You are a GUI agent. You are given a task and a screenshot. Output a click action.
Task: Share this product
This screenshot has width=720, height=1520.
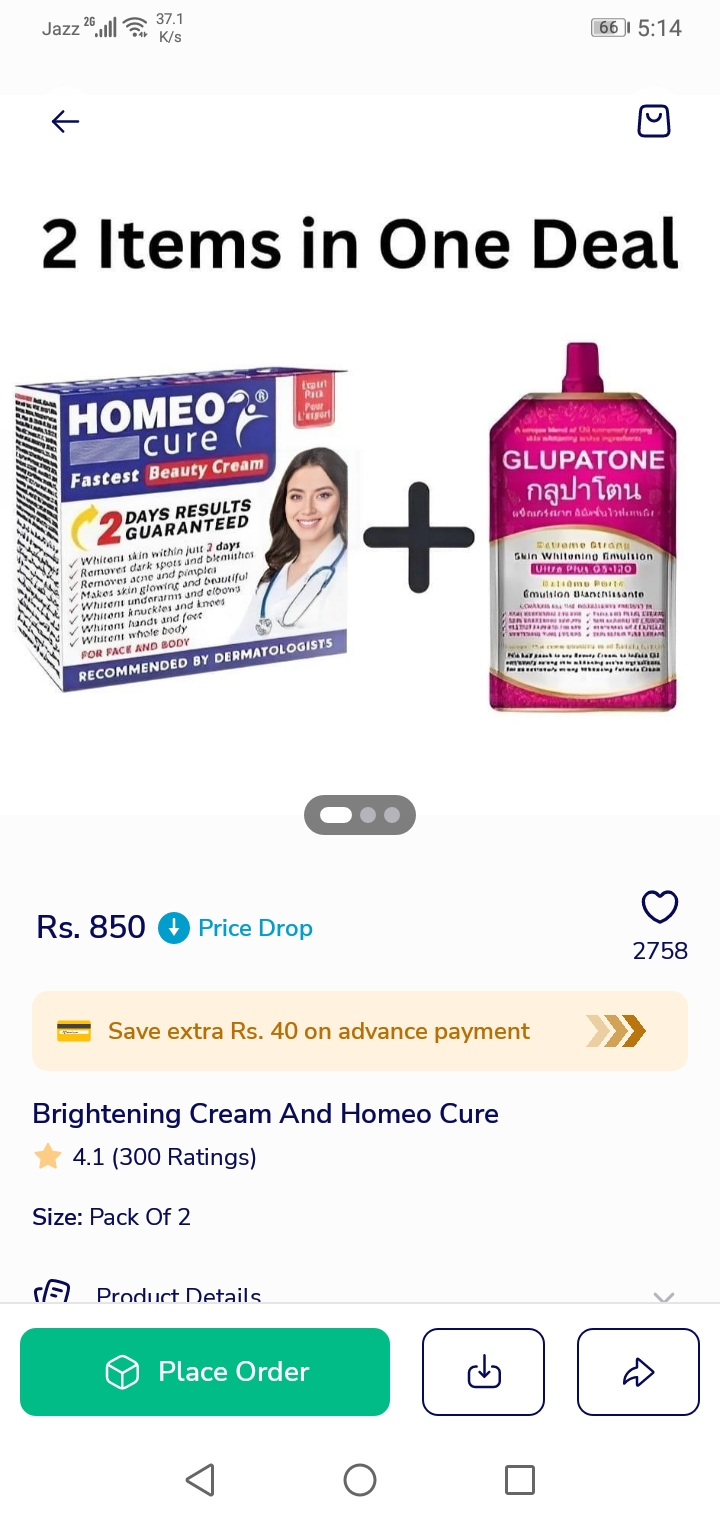[638, 1372]
